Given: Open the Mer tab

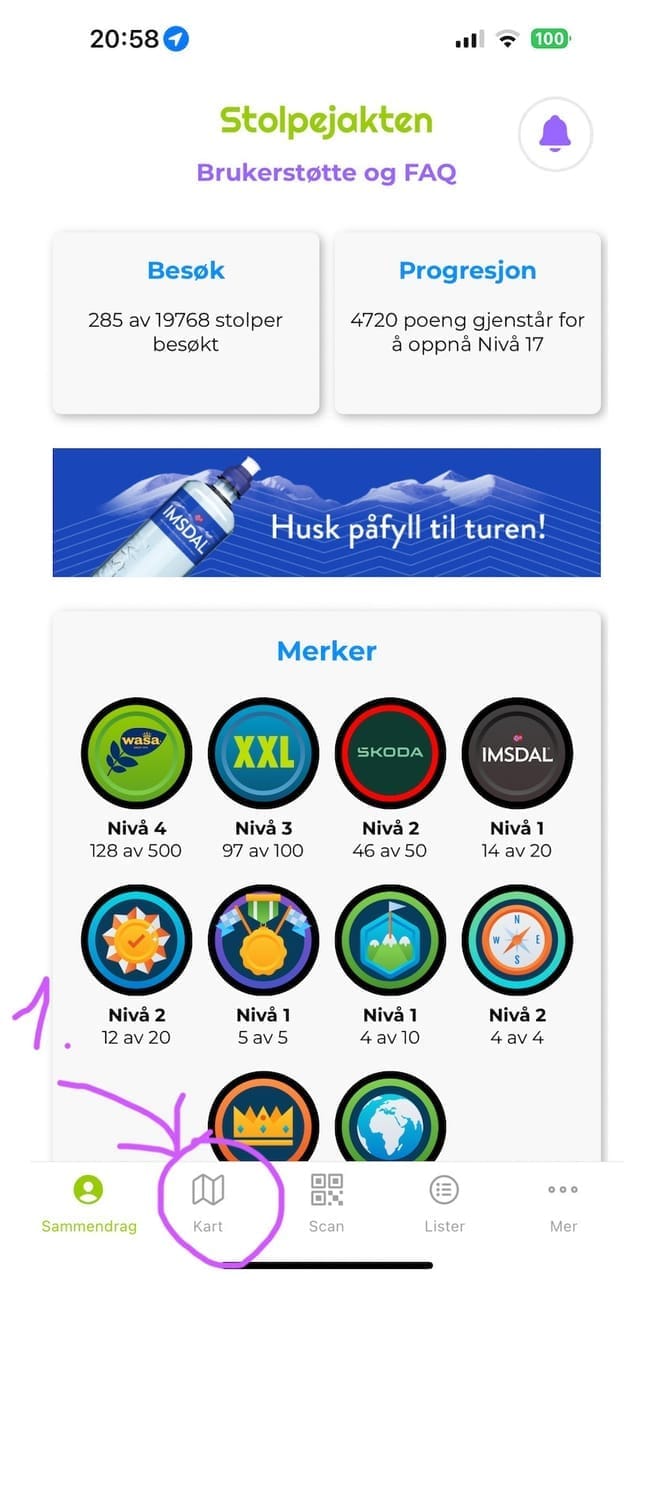Looking at the screenshot, I should point(563,1203).
